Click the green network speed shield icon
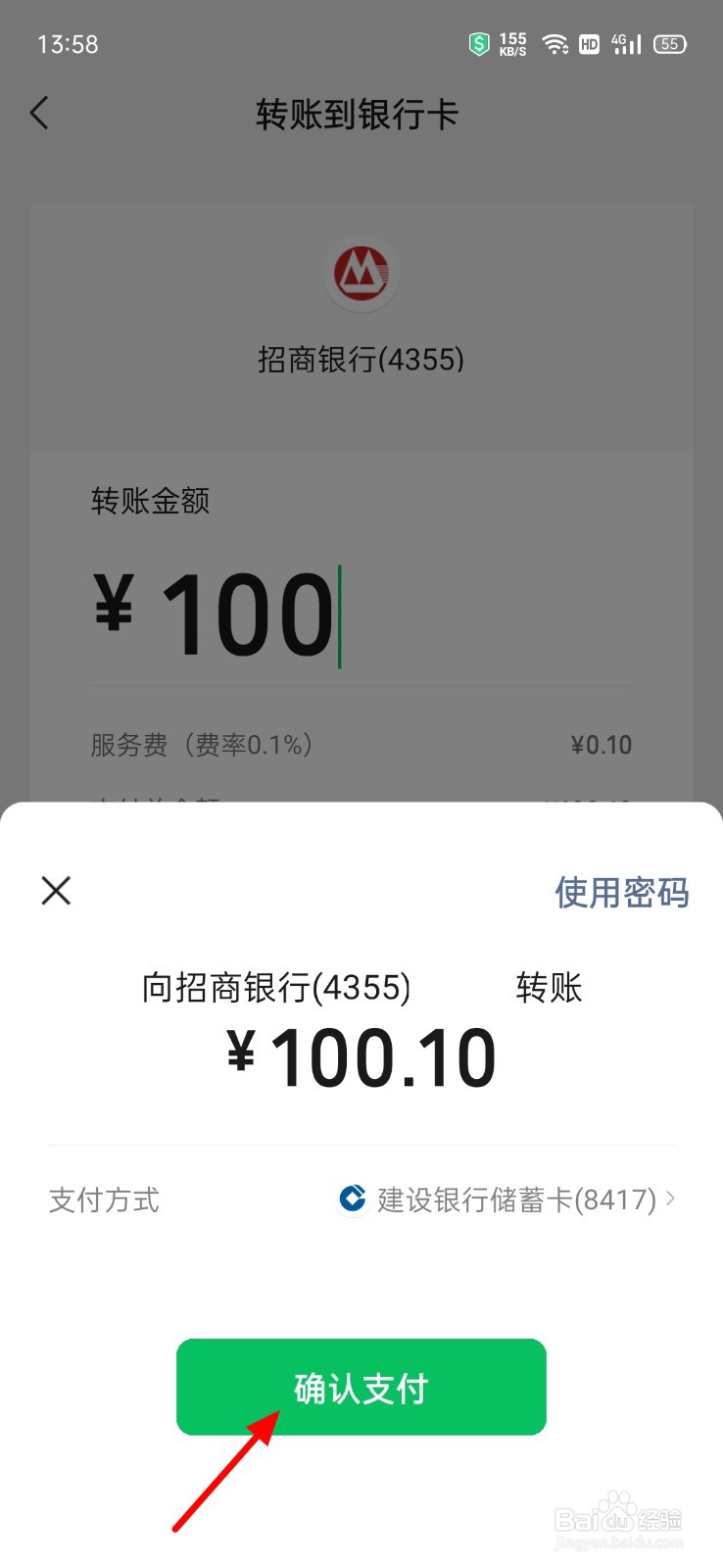The image size is (723, 1568). pyautogui.click(x=478, y=43)
